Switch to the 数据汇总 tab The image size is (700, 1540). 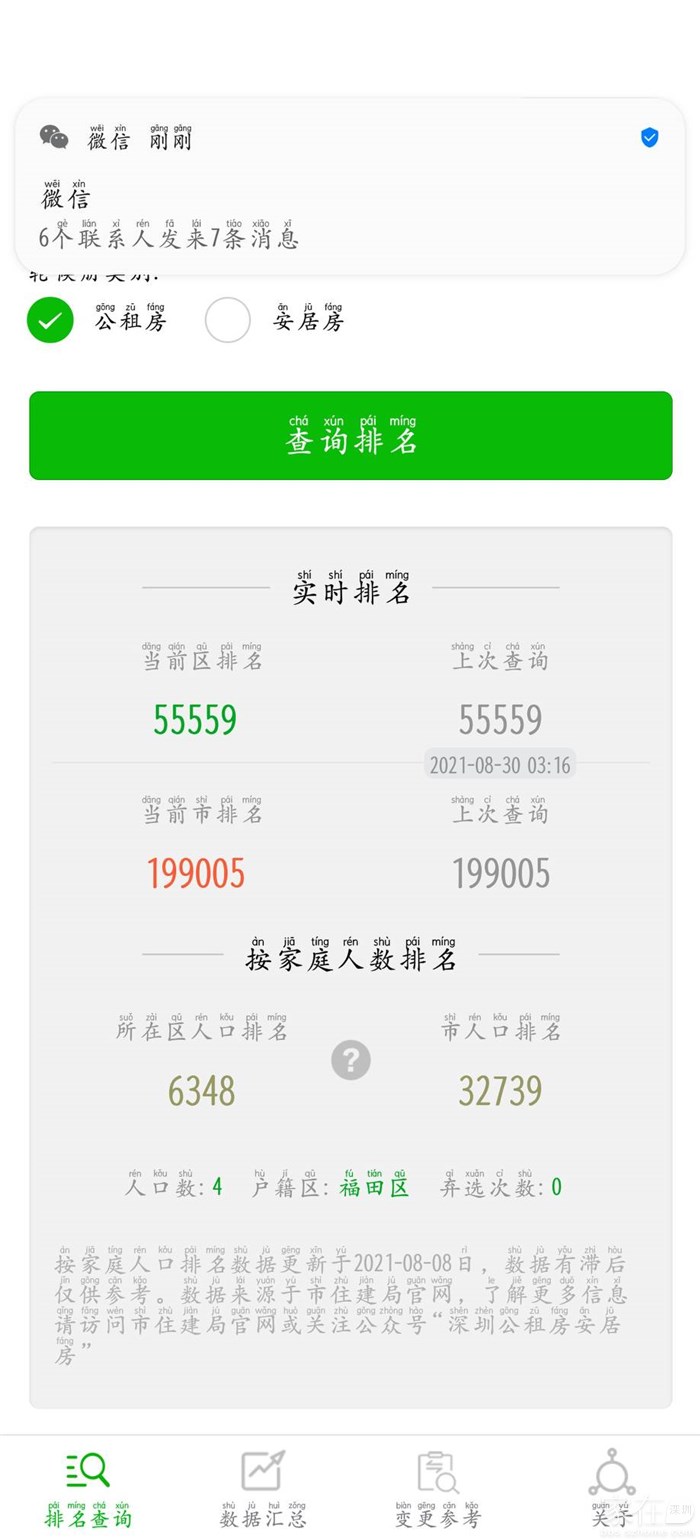263,1487
